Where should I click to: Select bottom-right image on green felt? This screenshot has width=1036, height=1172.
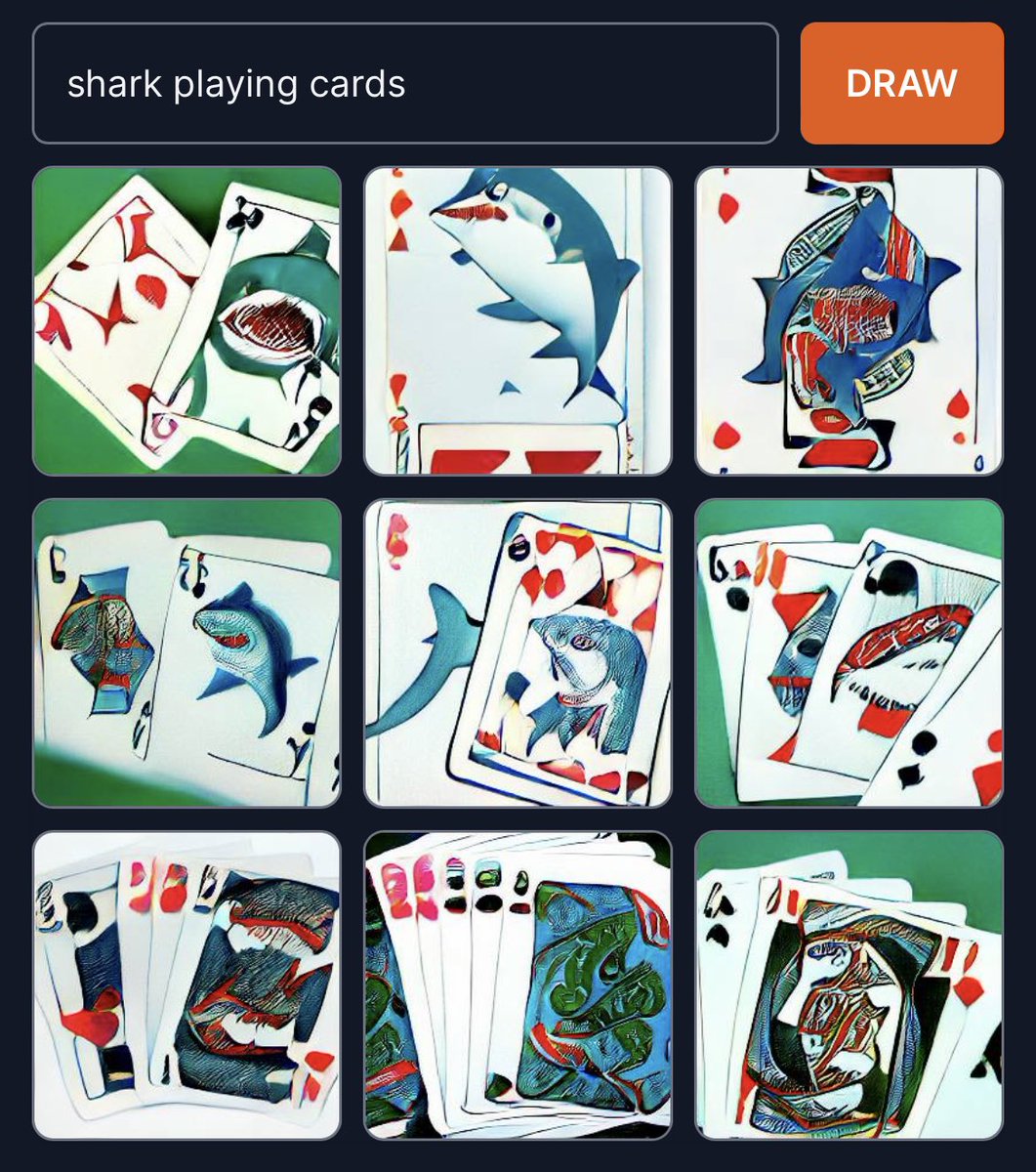point(849,984)
